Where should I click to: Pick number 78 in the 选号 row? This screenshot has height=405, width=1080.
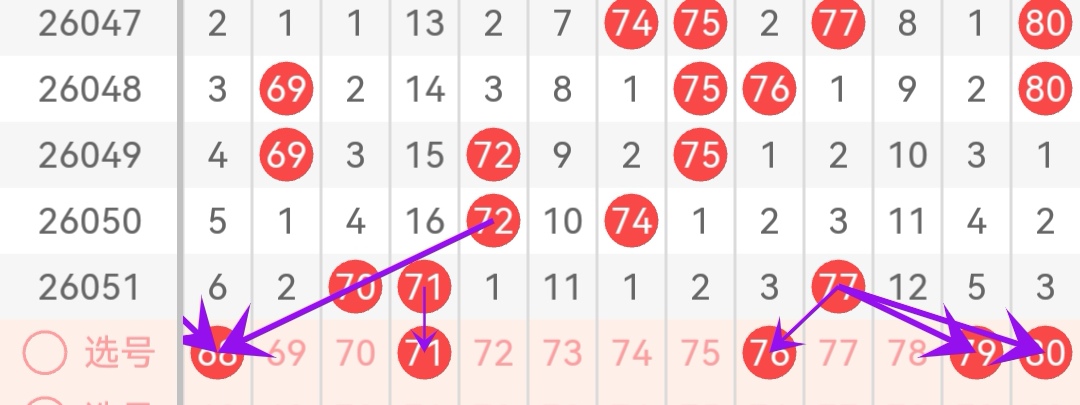[x=907, y=352]
